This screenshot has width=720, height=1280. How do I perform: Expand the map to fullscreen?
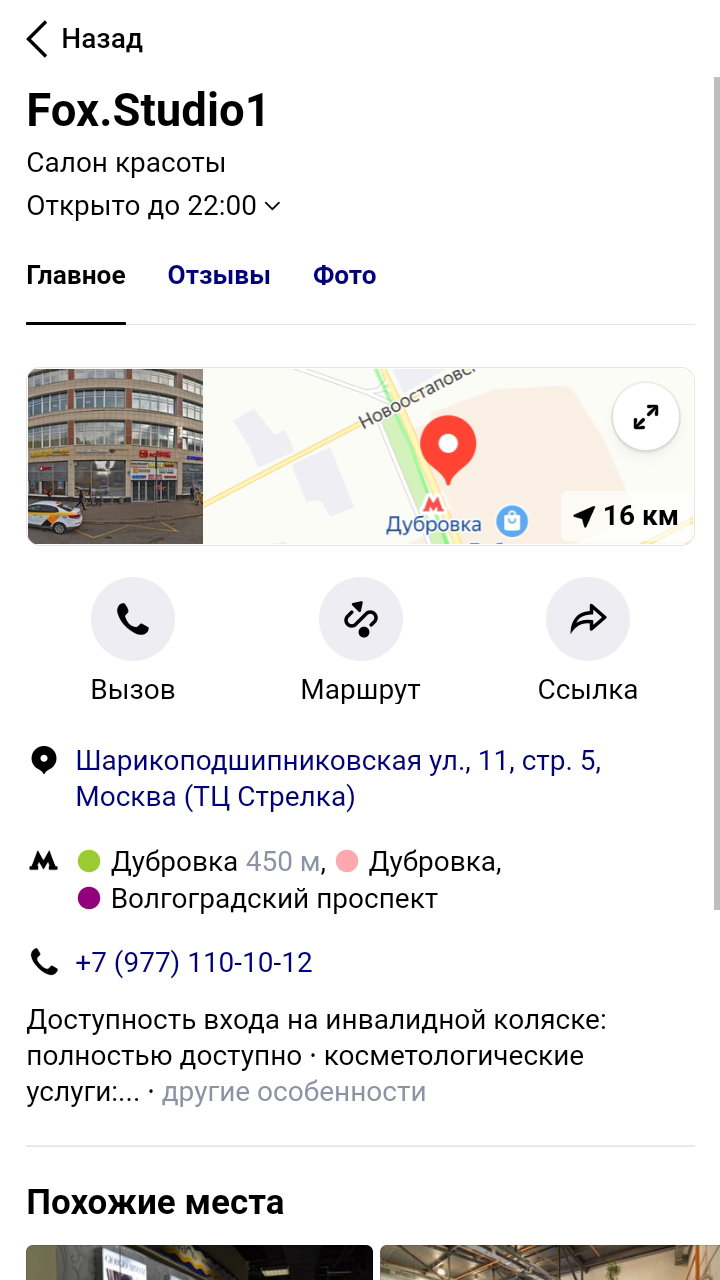click(646, 416)
